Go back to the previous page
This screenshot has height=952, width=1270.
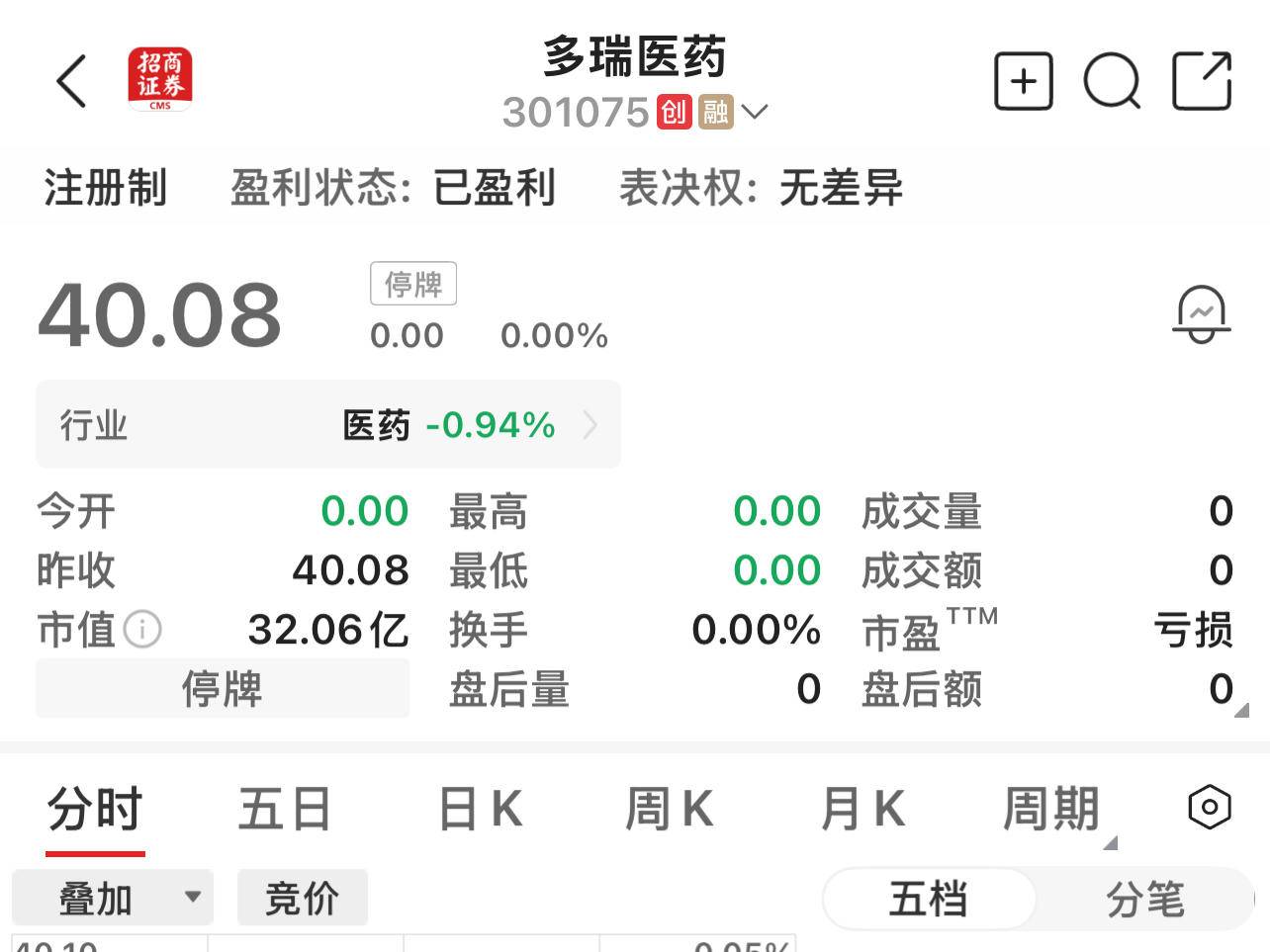click(x=71, y=81)
